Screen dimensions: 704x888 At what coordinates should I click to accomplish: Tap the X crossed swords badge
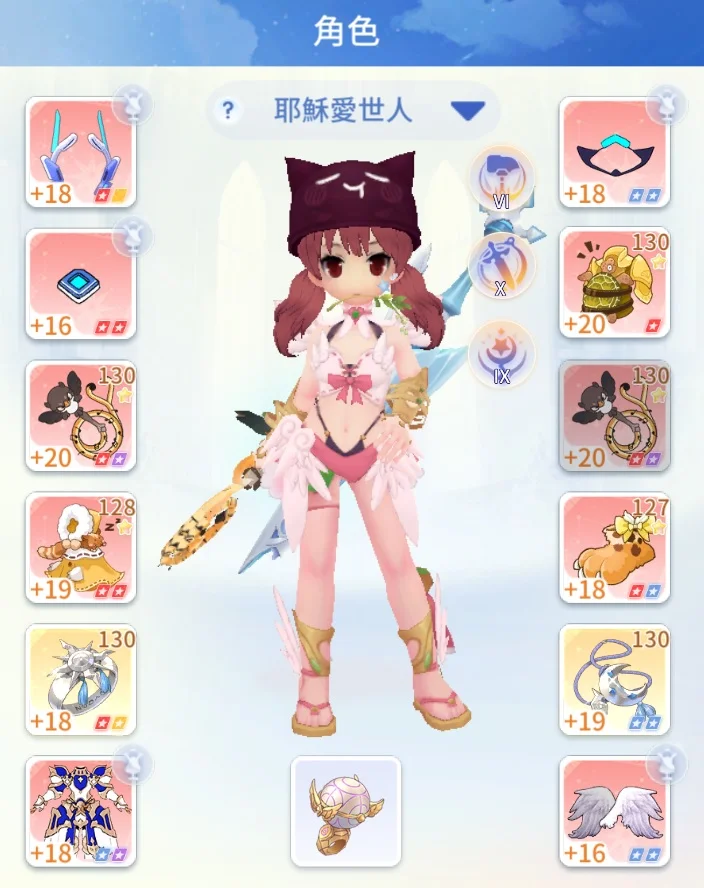coord(501,264)
